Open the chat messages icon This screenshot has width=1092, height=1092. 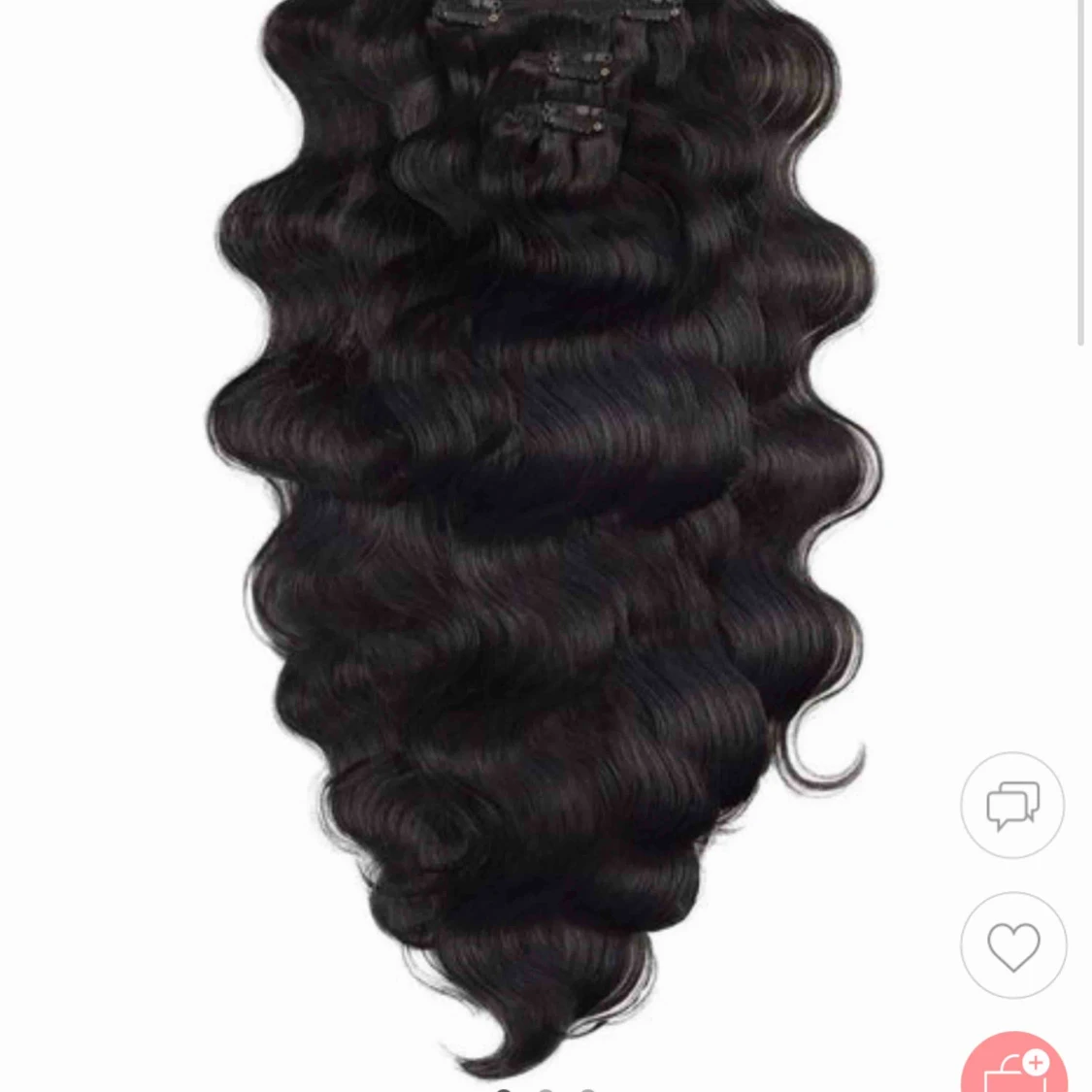(x=1012, y=805)
